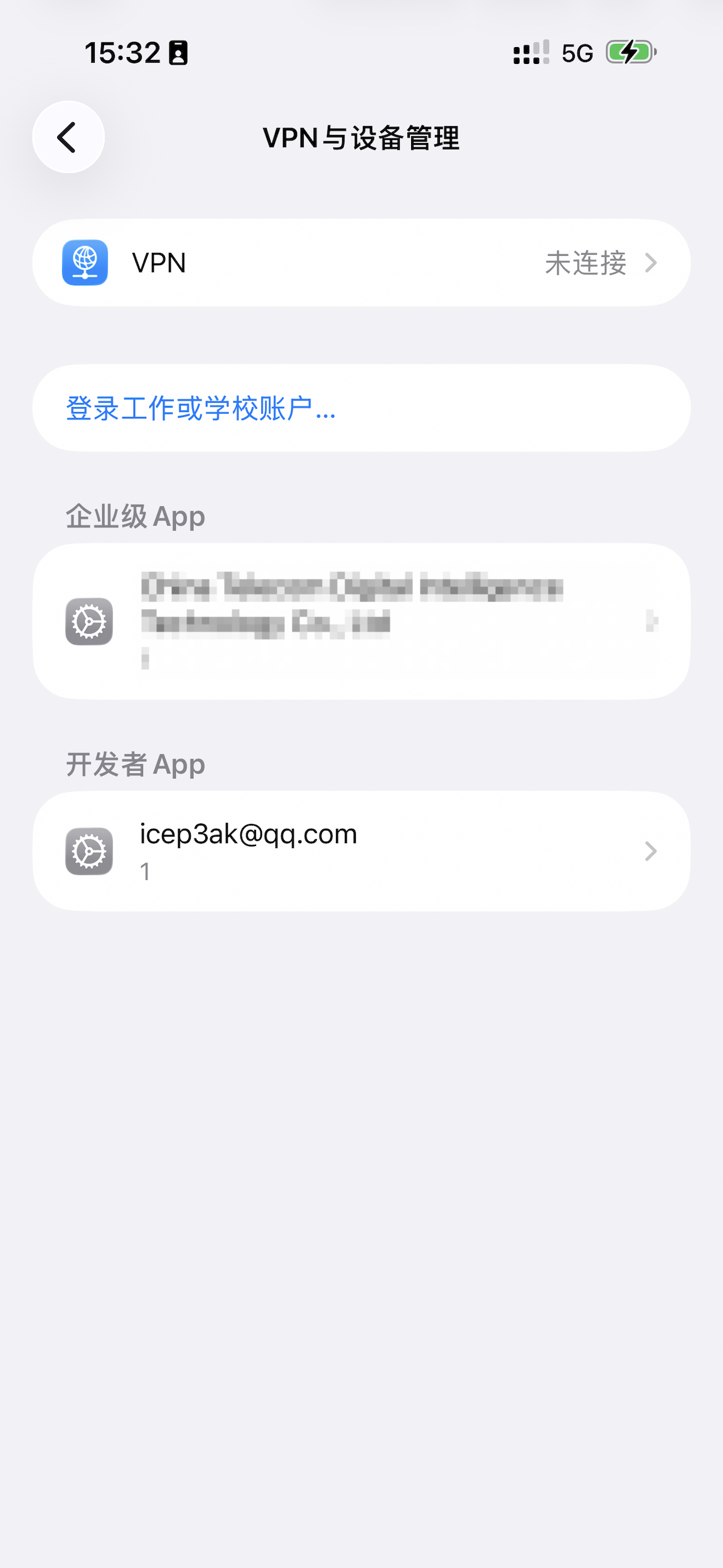Screen dimensions: 723x1568
Task: Open developer app icep3ak@qq.com
Action: tap(361, 851)
